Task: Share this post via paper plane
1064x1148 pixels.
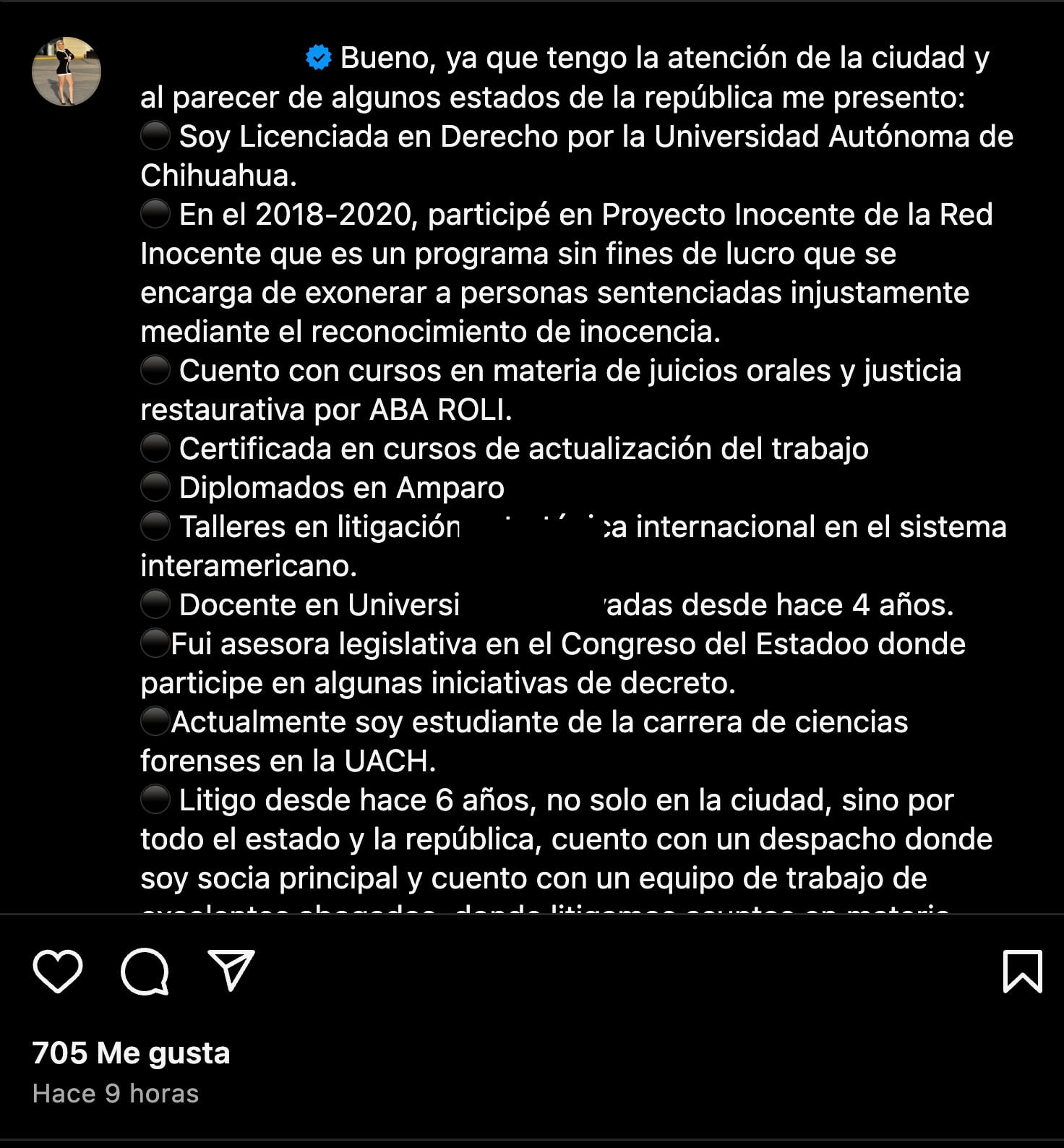Action: (231, 969)
